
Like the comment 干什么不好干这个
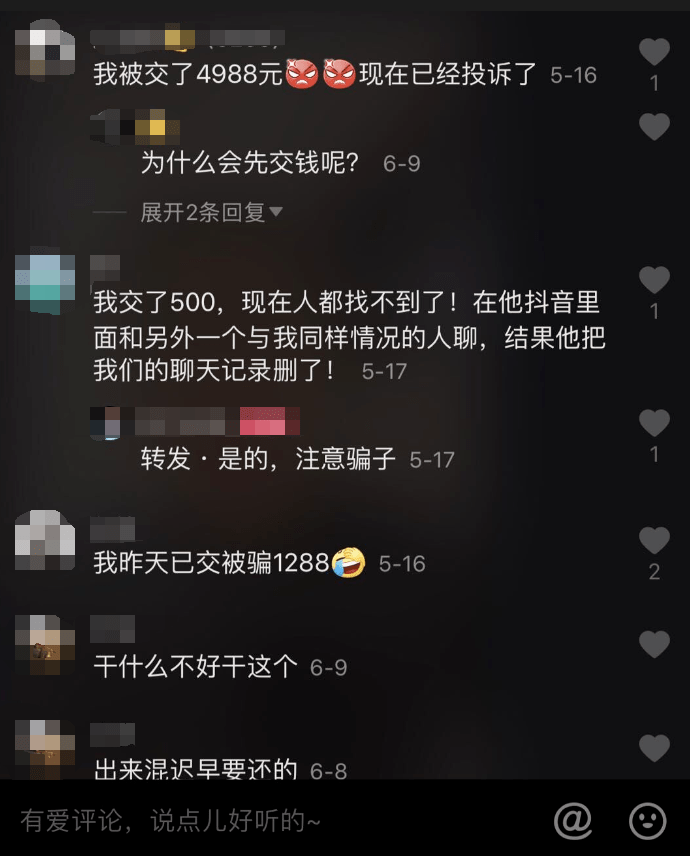(x=654, y=645)
